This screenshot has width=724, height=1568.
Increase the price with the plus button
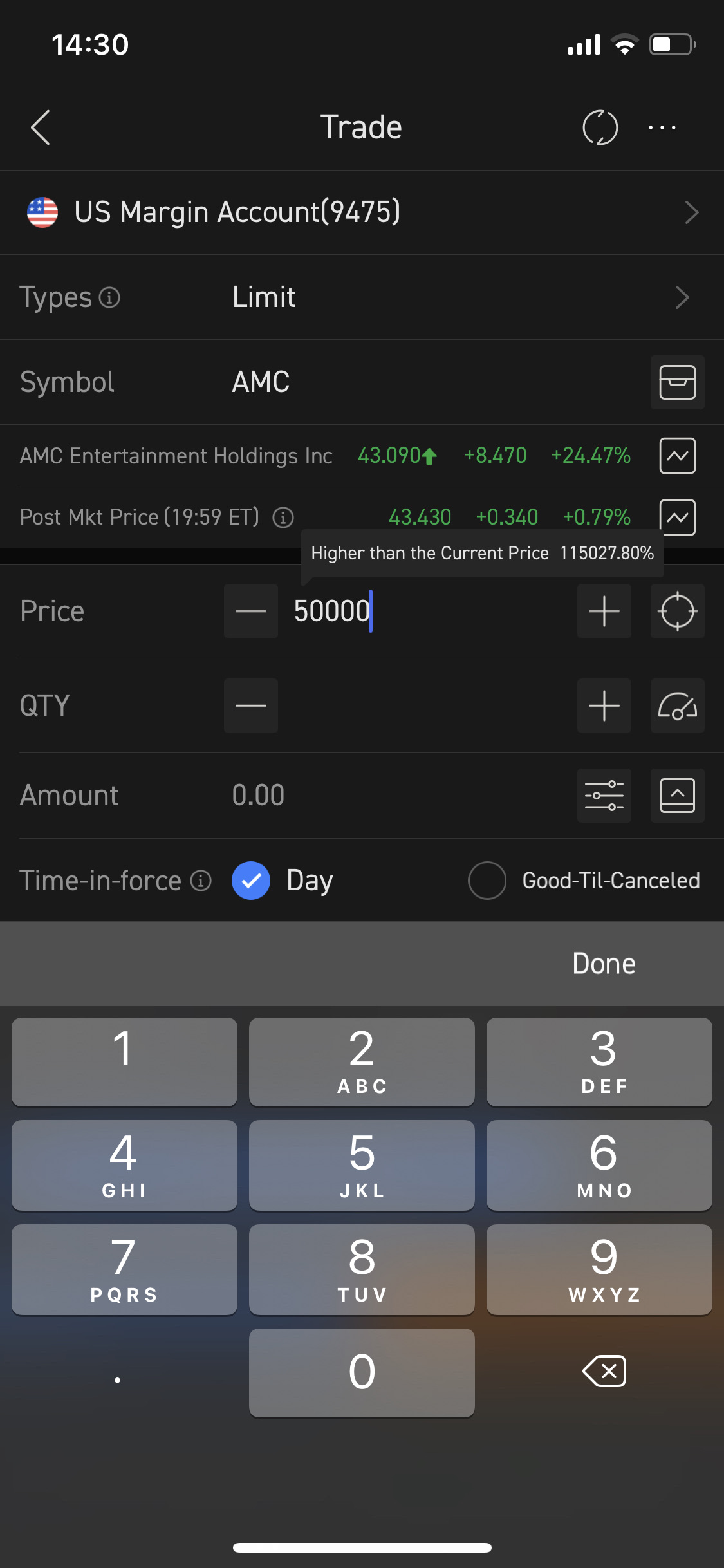click(604, 611)
